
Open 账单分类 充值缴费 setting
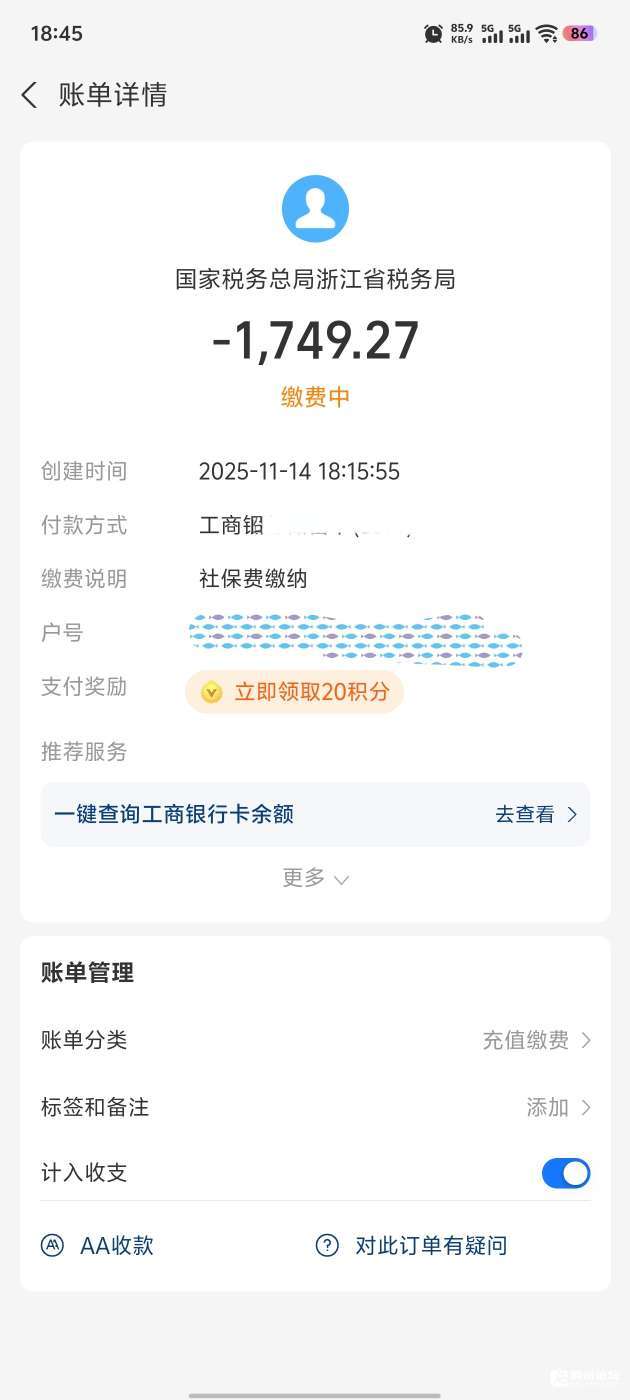tap(315, 1040)
